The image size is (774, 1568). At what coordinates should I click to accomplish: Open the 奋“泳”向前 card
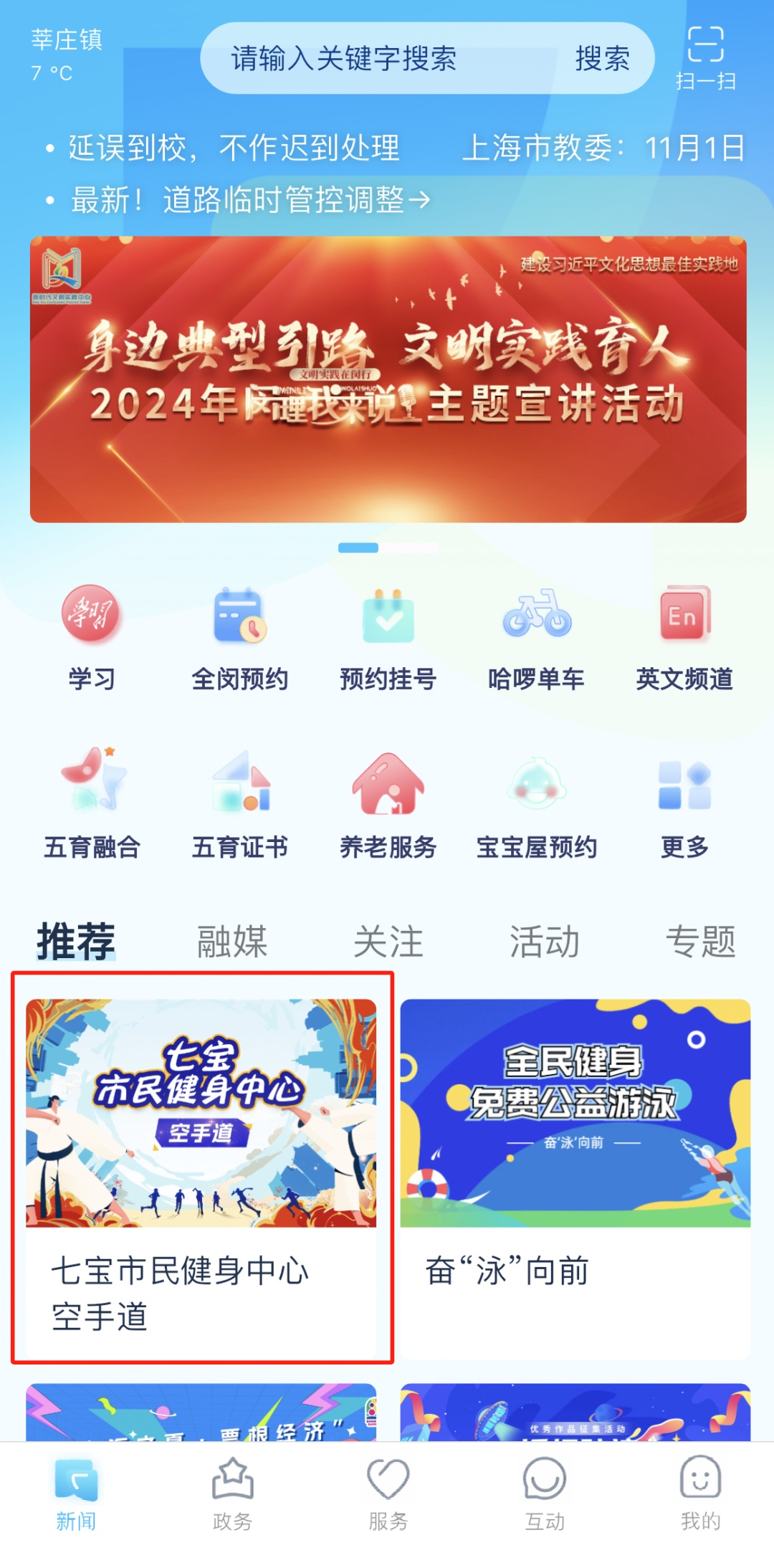click(x=575, y=1168)
